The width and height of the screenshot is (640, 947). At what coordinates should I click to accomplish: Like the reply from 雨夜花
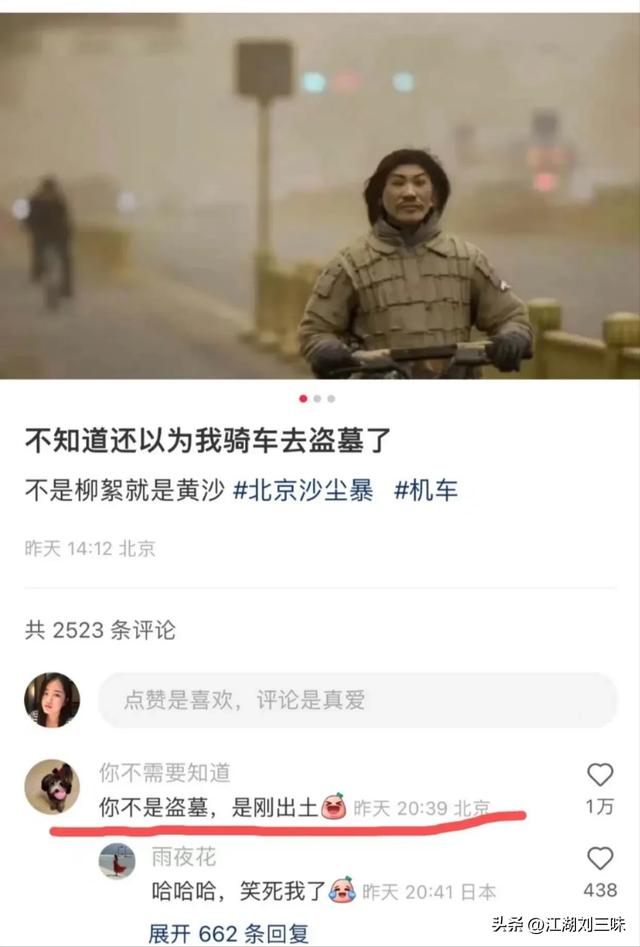click(600, 859)
